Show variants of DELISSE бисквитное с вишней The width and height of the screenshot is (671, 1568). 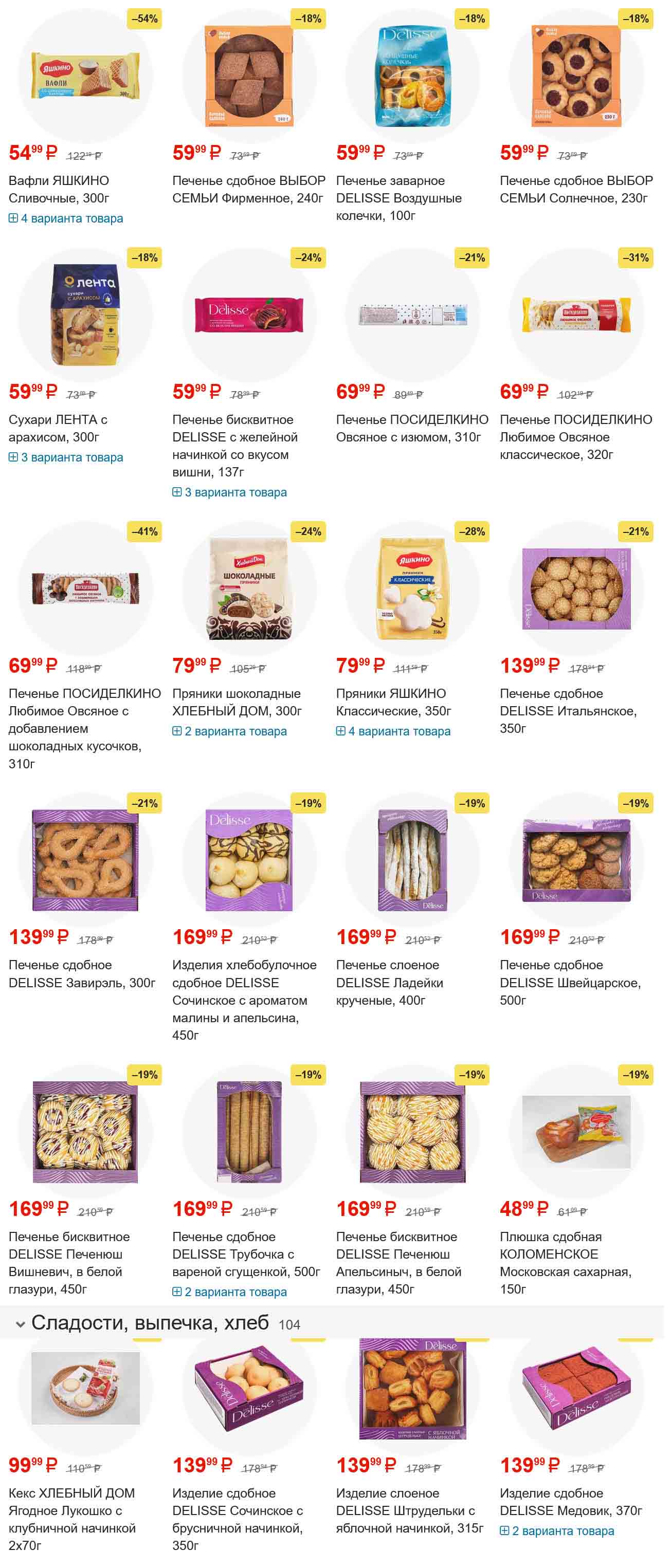tap(229, 492)
